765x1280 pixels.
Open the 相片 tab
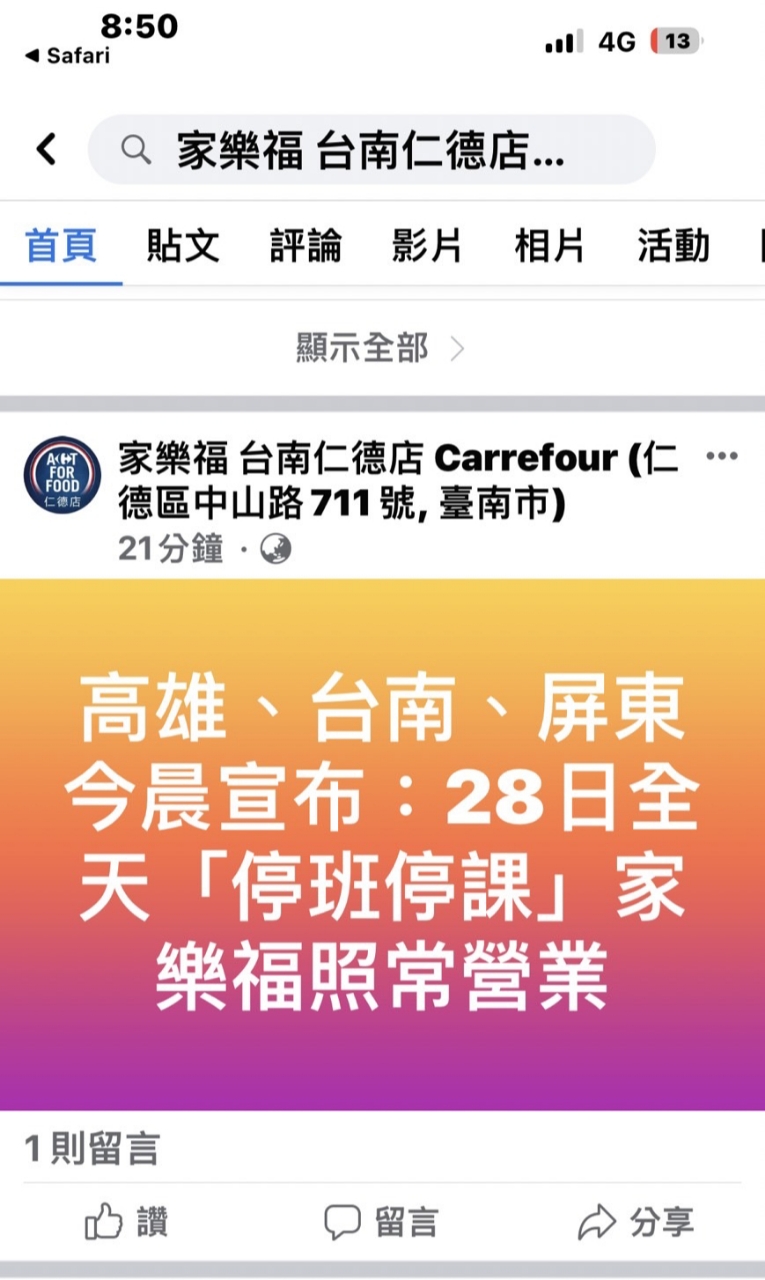tap(550, 246)
